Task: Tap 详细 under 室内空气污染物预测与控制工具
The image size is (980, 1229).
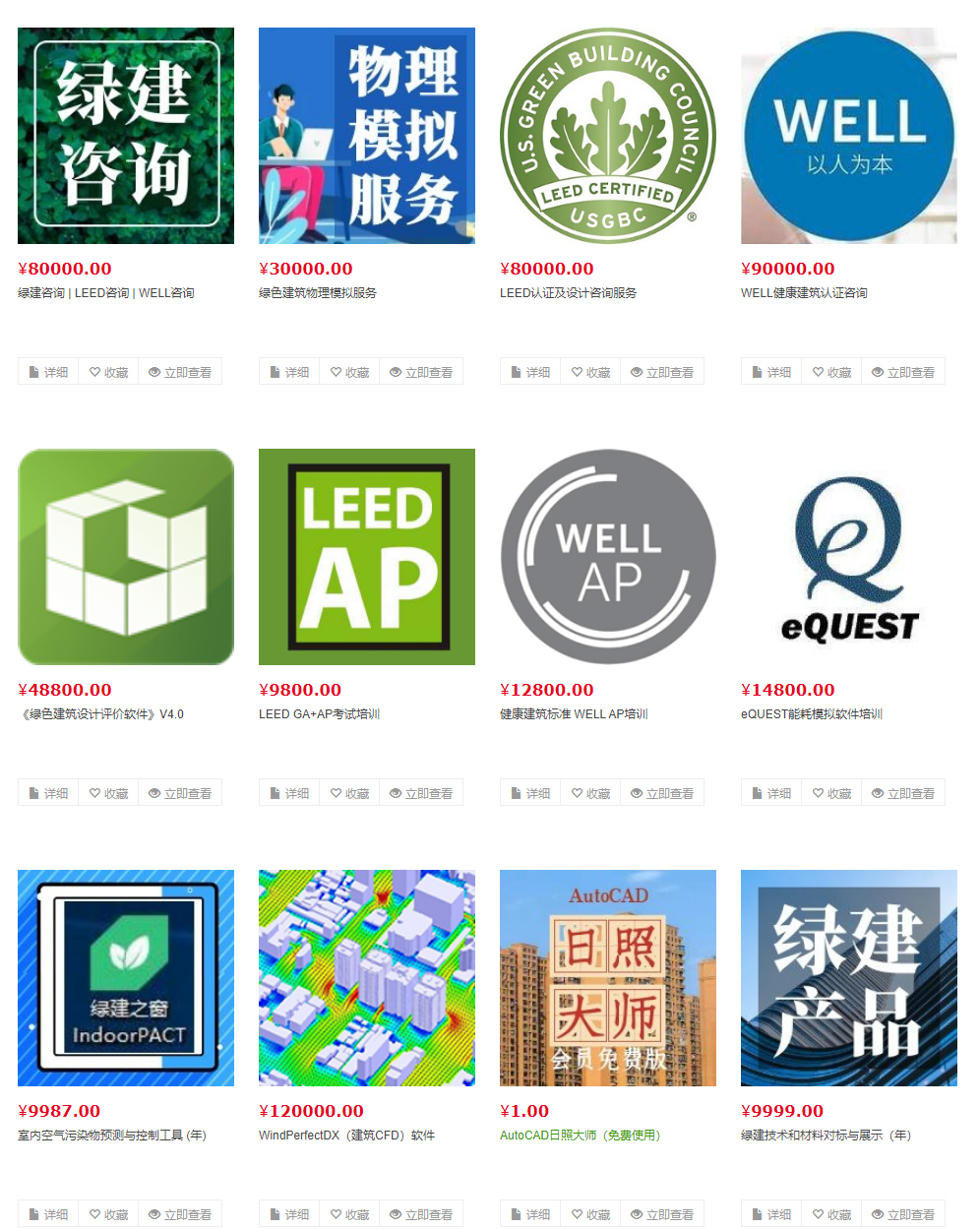Action: [x=47, y=1214]
